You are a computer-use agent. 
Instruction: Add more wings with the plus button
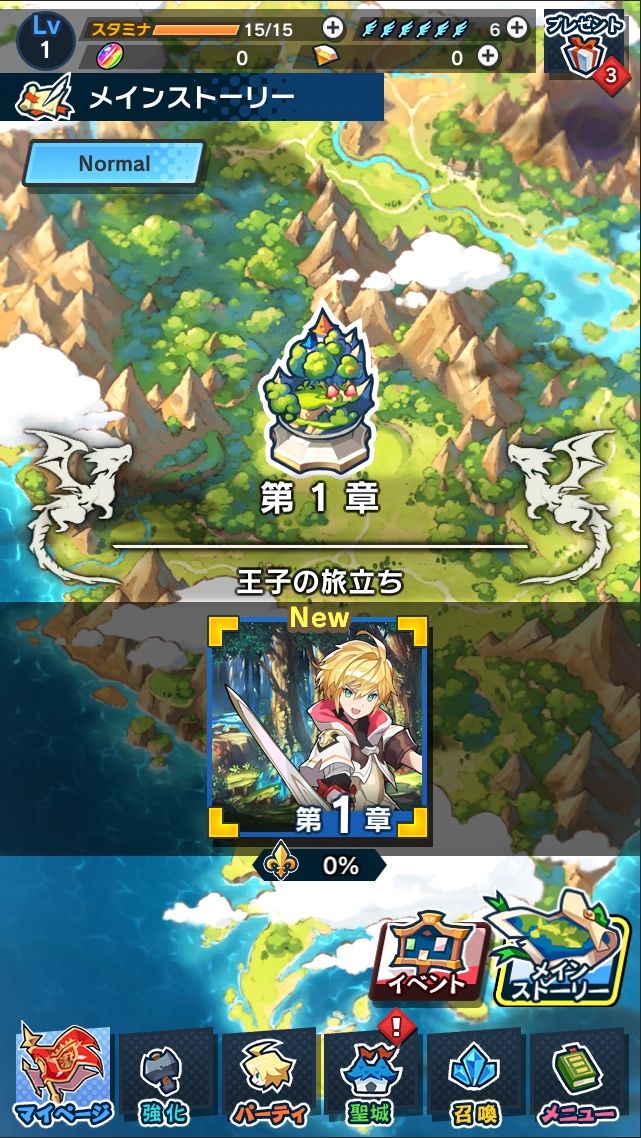[x=517, y=28]
